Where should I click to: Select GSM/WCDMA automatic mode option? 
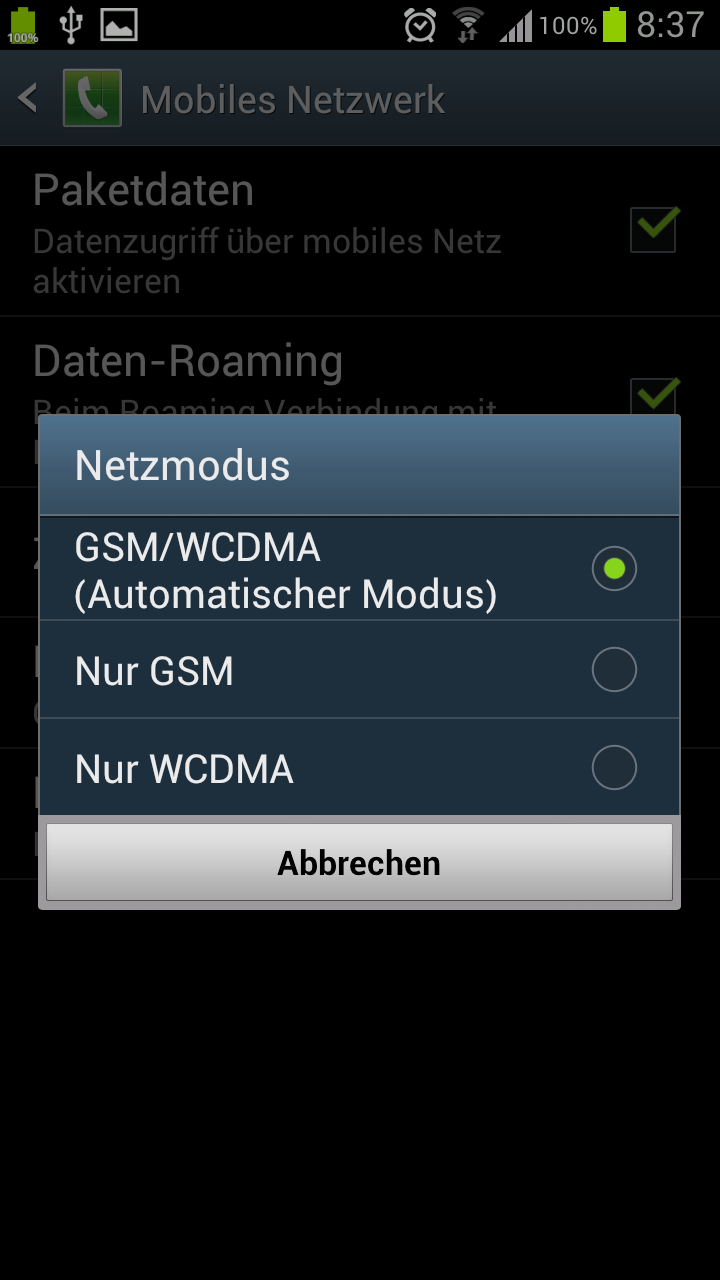click(358, 569)
